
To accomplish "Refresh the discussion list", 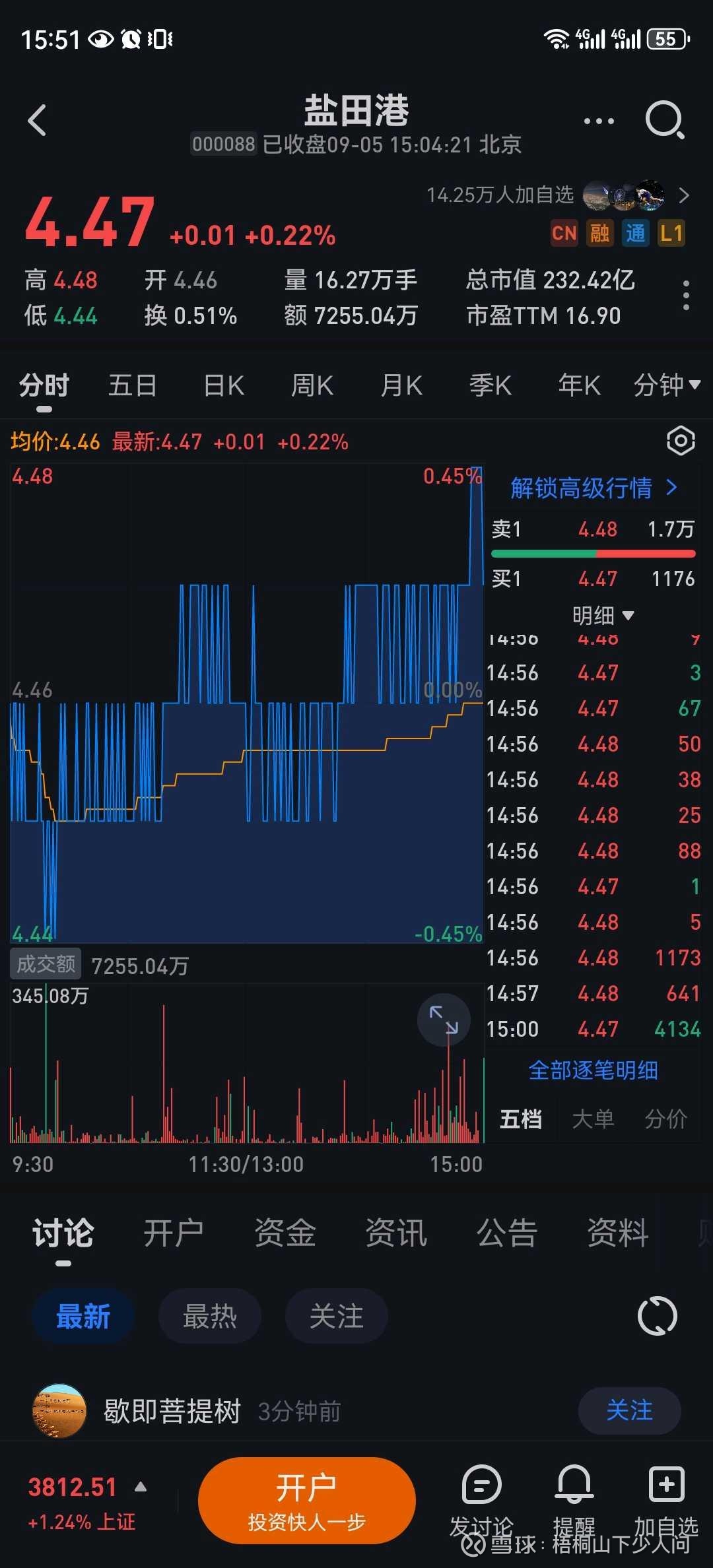I will click(658, 1317).
